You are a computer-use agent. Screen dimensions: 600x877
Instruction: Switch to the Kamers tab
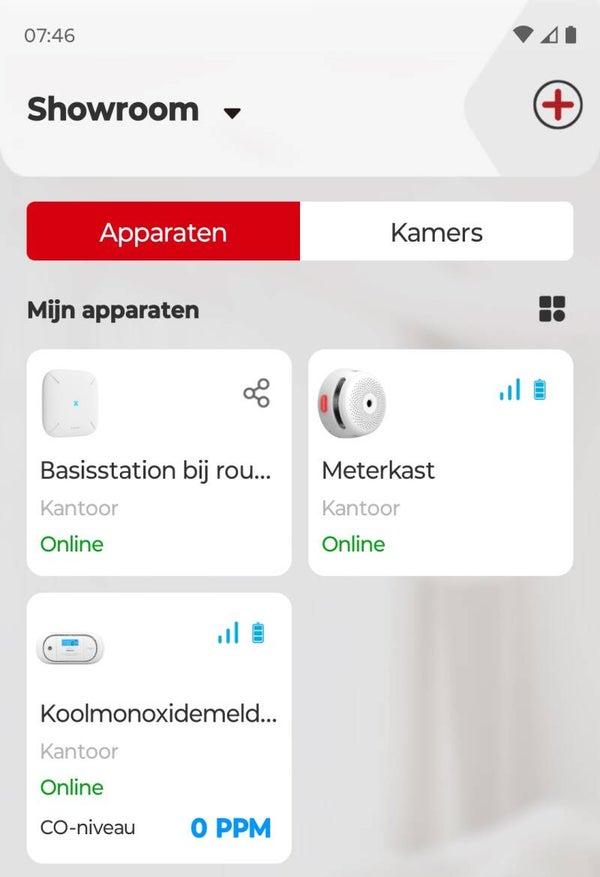pyautogui.click(x=436, y=232)
